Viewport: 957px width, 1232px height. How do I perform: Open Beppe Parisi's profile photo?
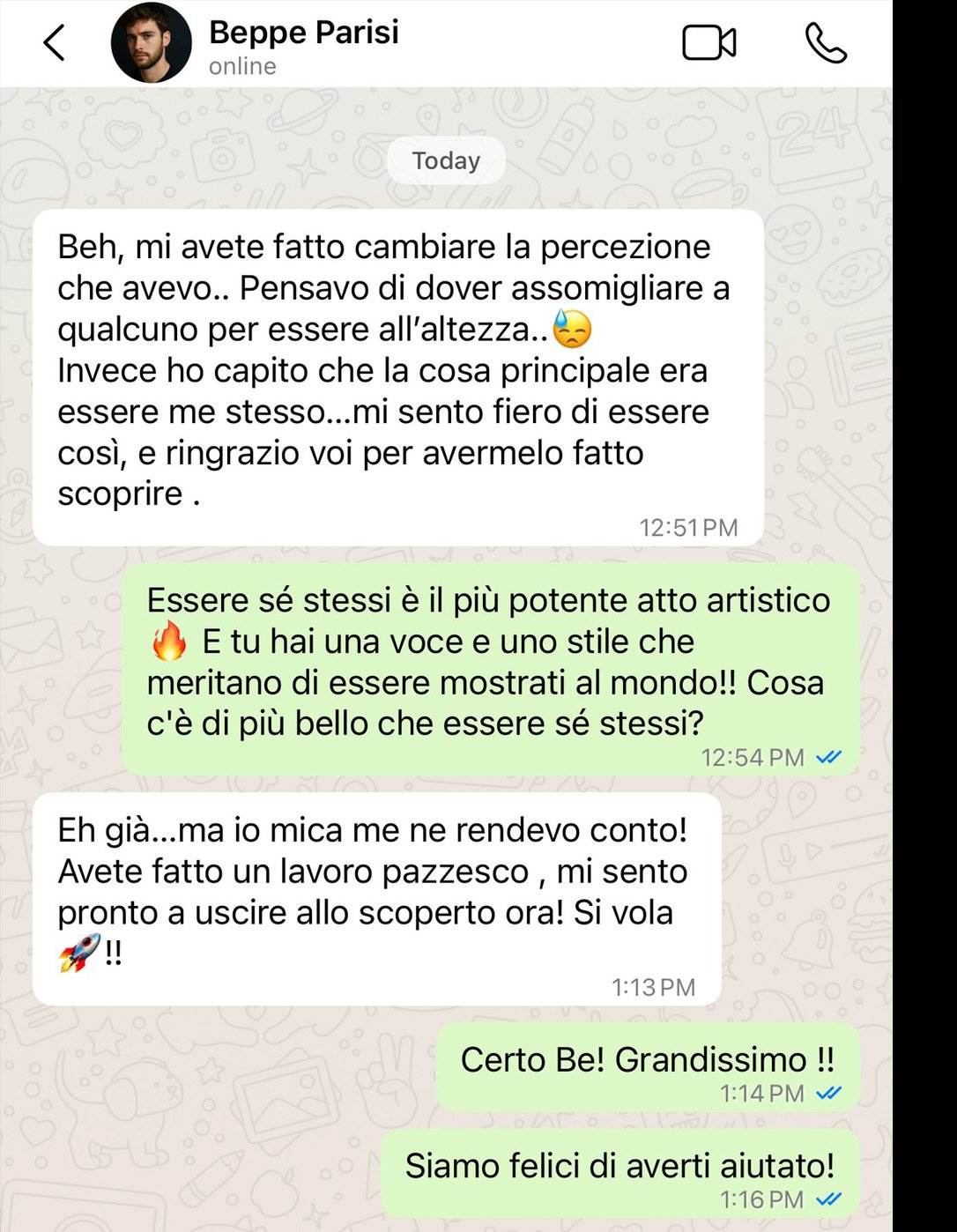[x=151, y=42]
